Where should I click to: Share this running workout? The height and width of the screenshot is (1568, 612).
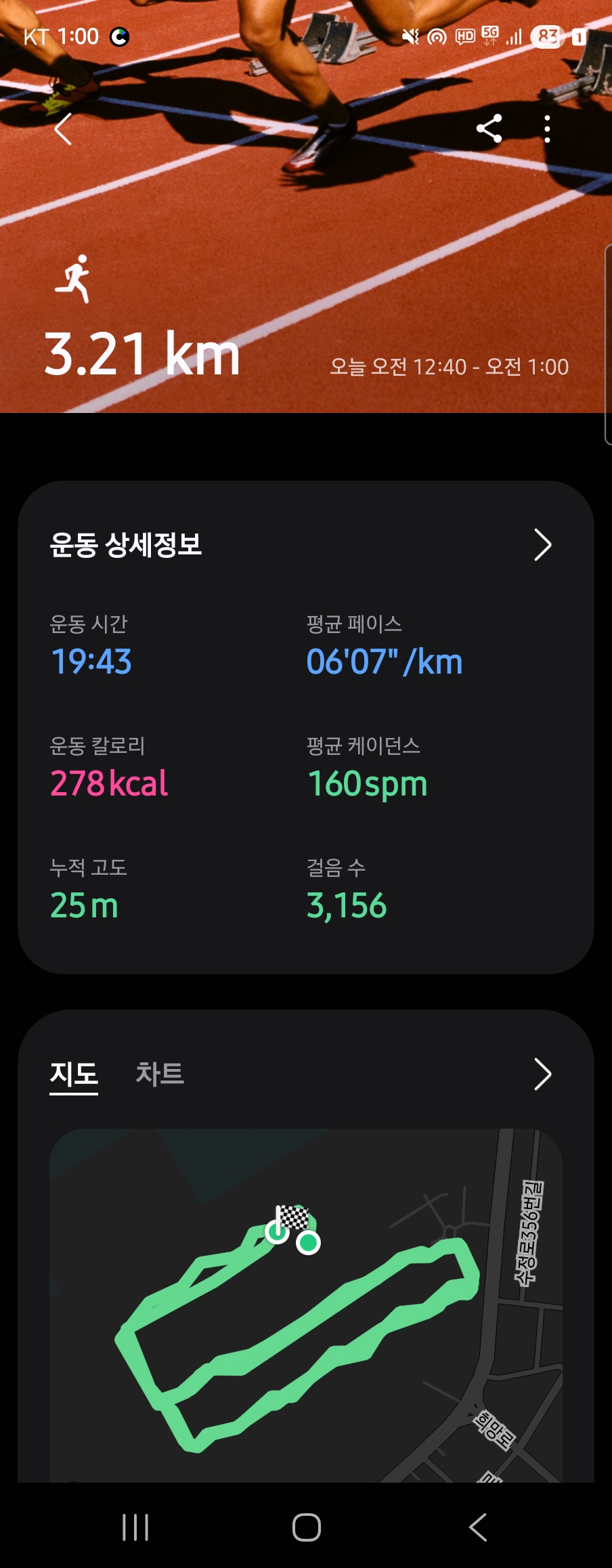pos(489,129)
